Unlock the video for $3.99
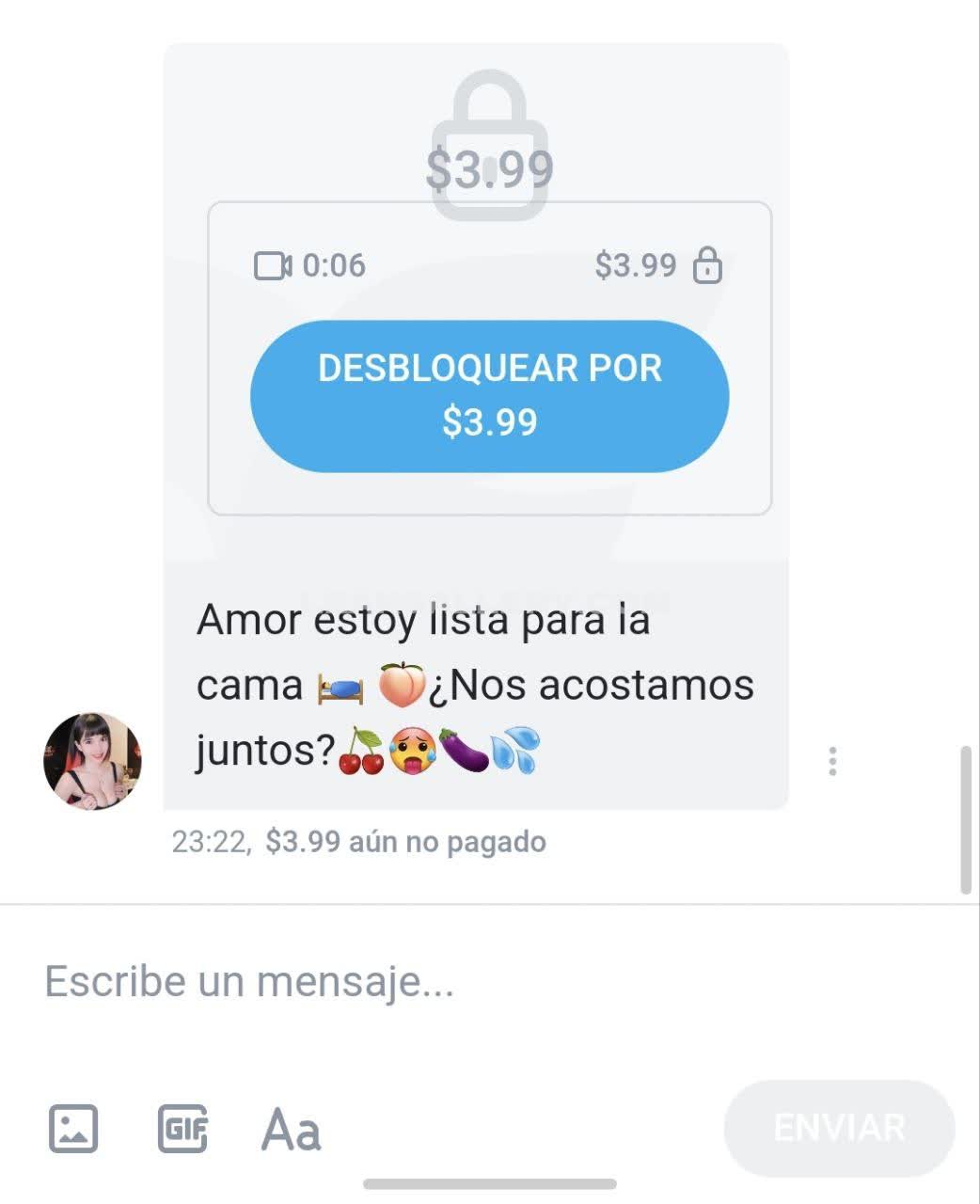Image resolution: width=980 pixels, height=1204 pixels. pyautogui.click(x=489, y=396)
